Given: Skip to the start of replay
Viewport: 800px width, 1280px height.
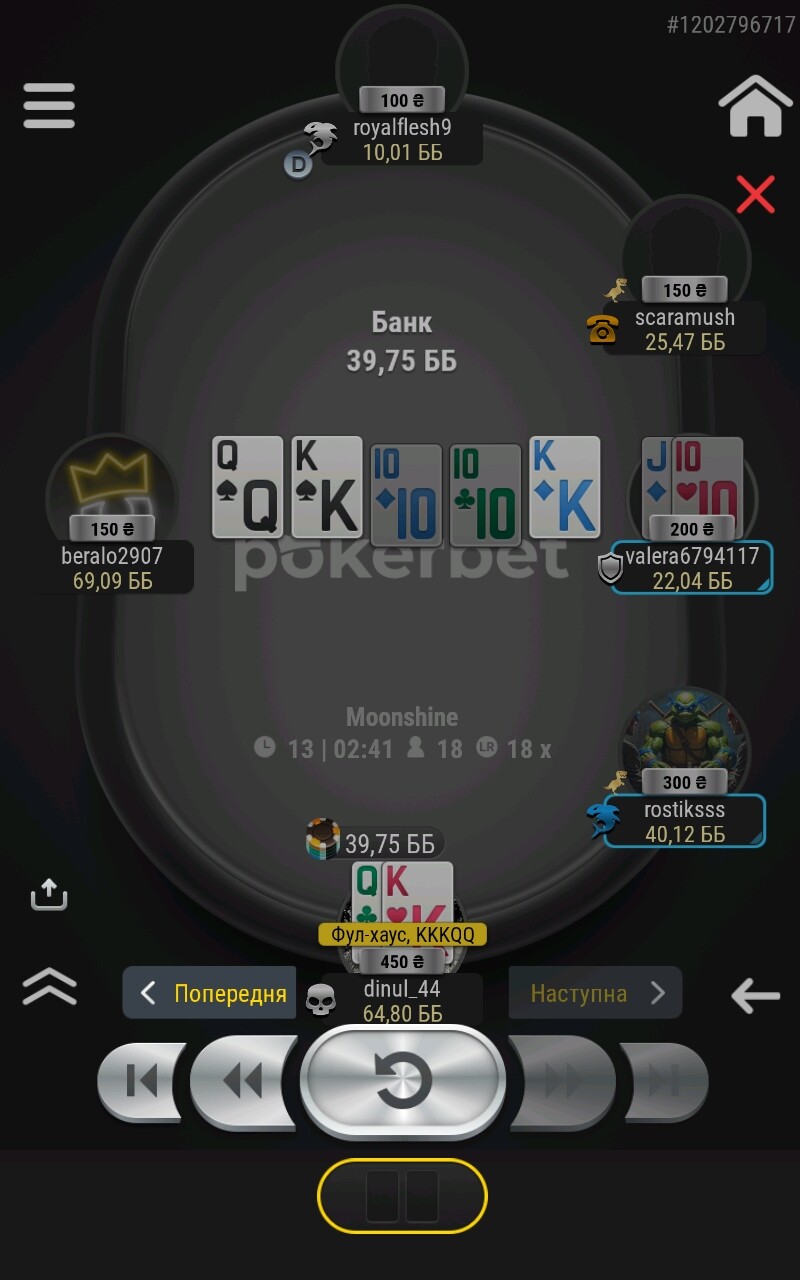Looking at the screenshot, I should (141, 1081).
